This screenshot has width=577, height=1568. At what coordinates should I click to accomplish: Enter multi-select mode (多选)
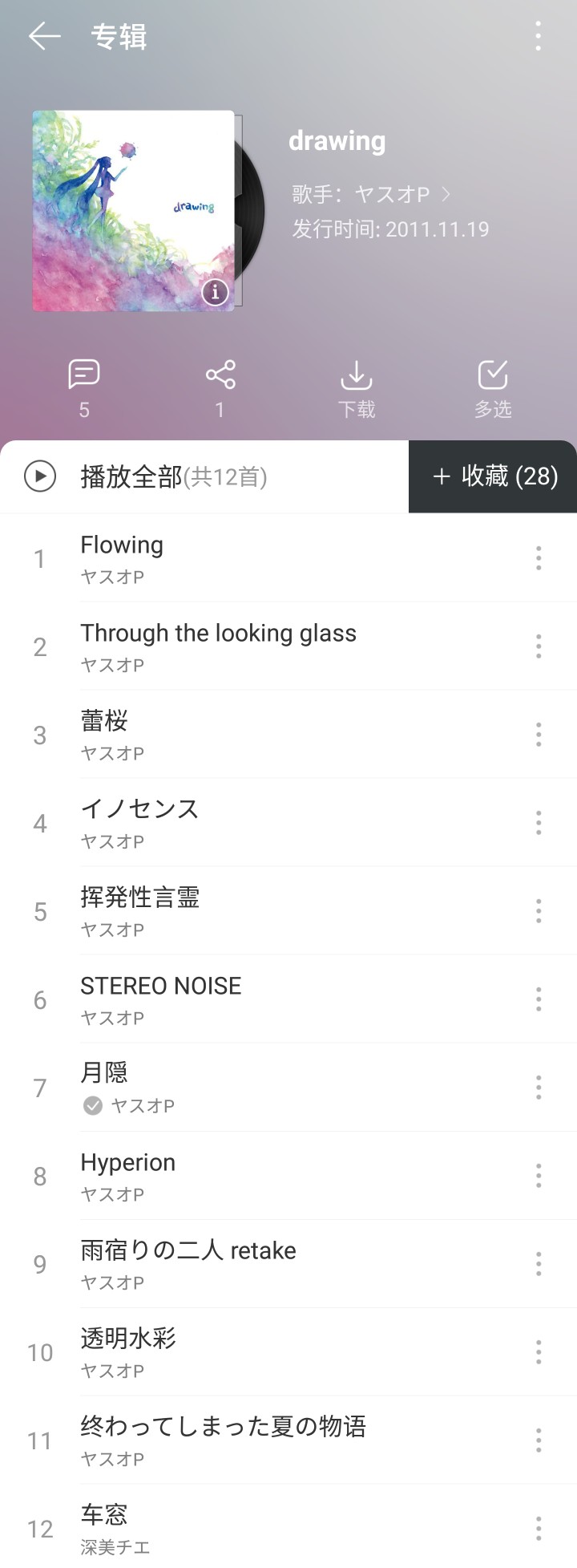493,387
